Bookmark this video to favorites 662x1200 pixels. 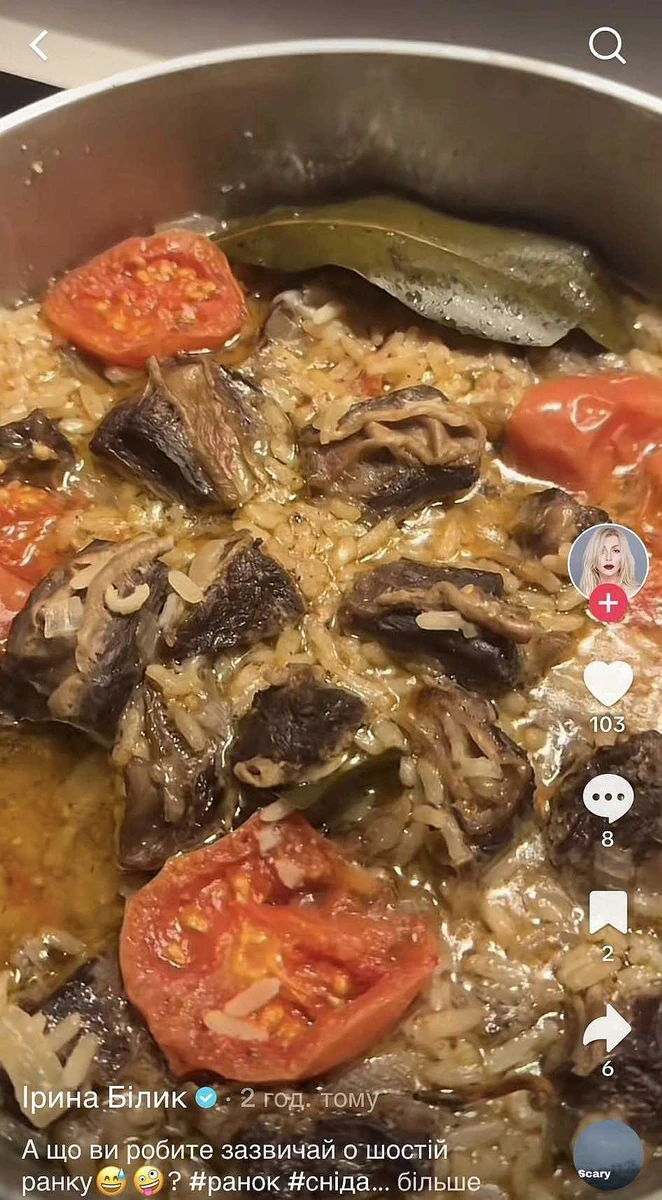tap(608, 912)
